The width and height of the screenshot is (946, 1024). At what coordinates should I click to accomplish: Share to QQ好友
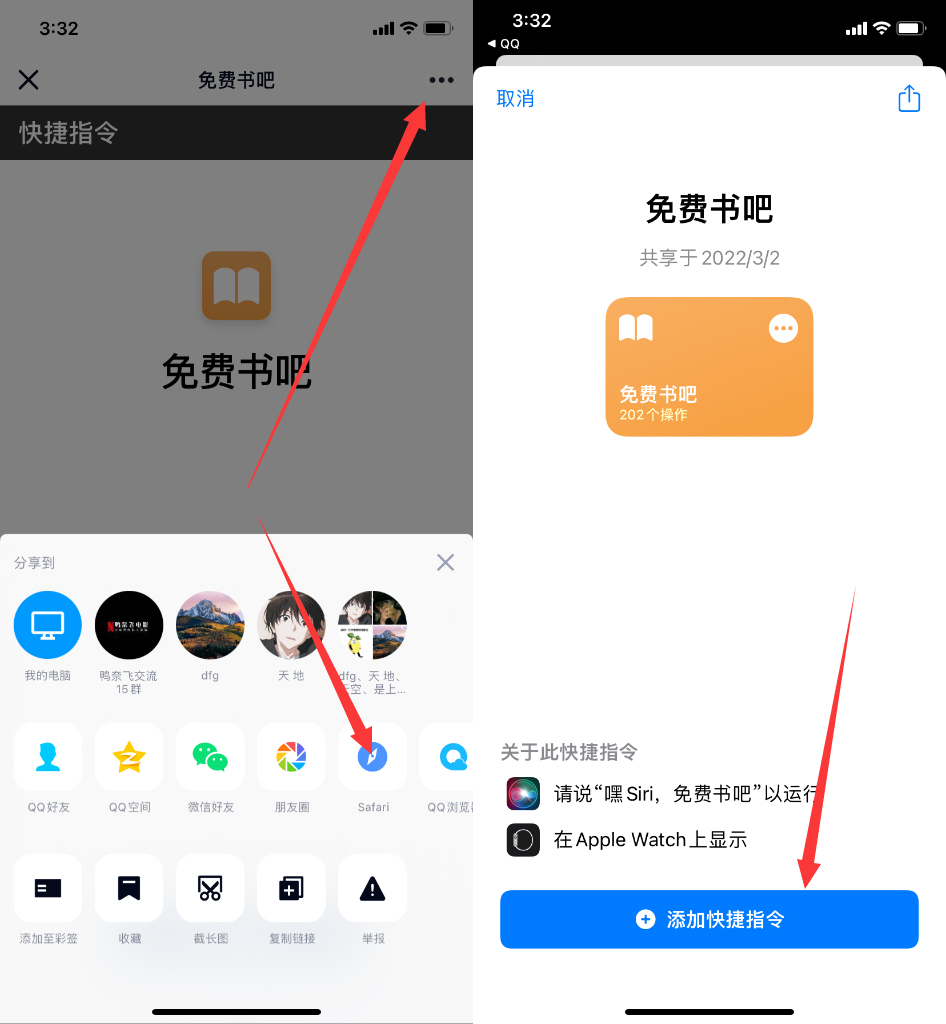coord(47,757)
